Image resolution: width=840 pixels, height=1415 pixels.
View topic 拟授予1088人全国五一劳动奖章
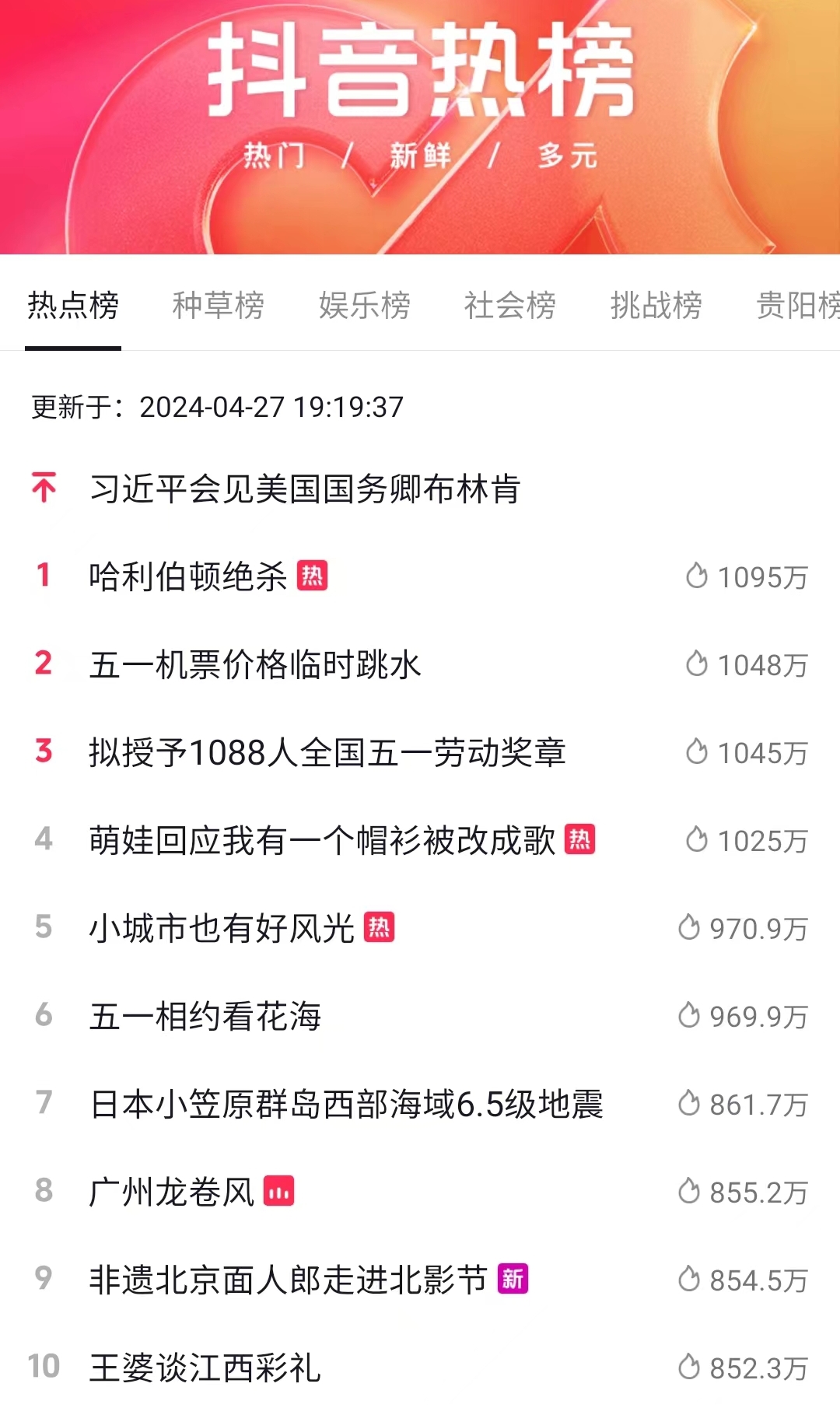pos(420,752)
